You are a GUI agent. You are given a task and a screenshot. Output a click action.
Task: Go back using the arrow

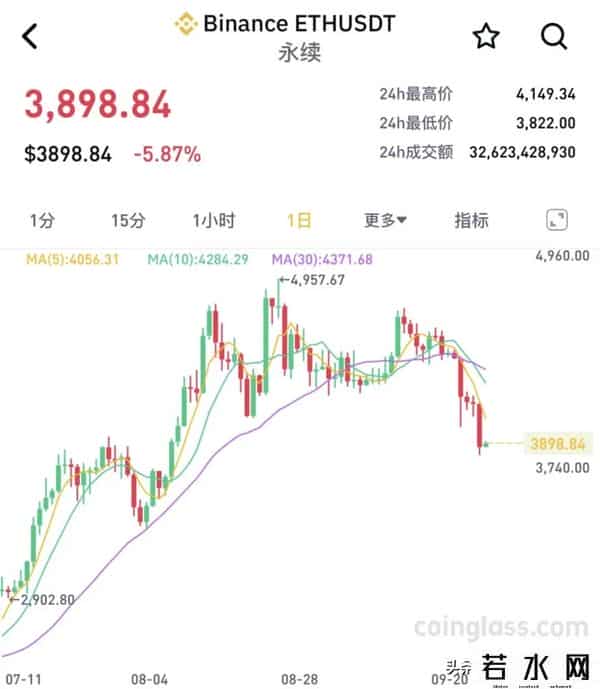(30, 36)
